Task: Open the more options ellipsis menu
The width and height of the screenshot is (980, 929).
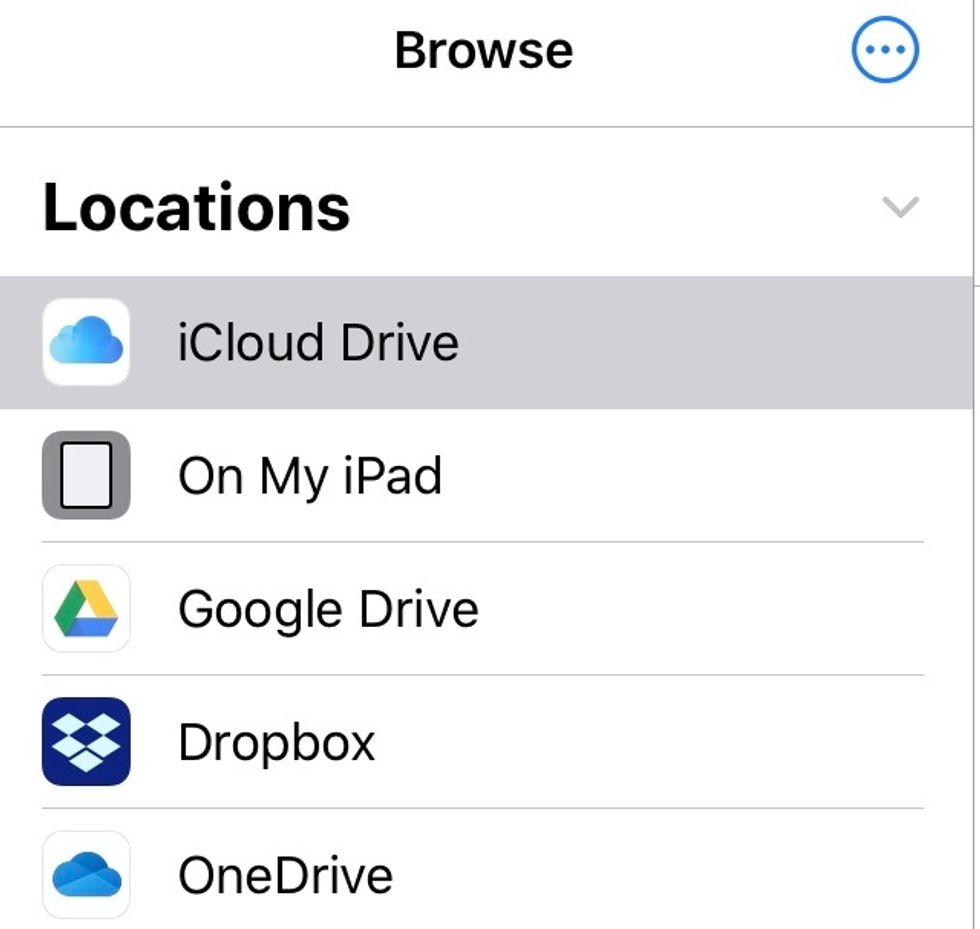Action: pos(884,51)
